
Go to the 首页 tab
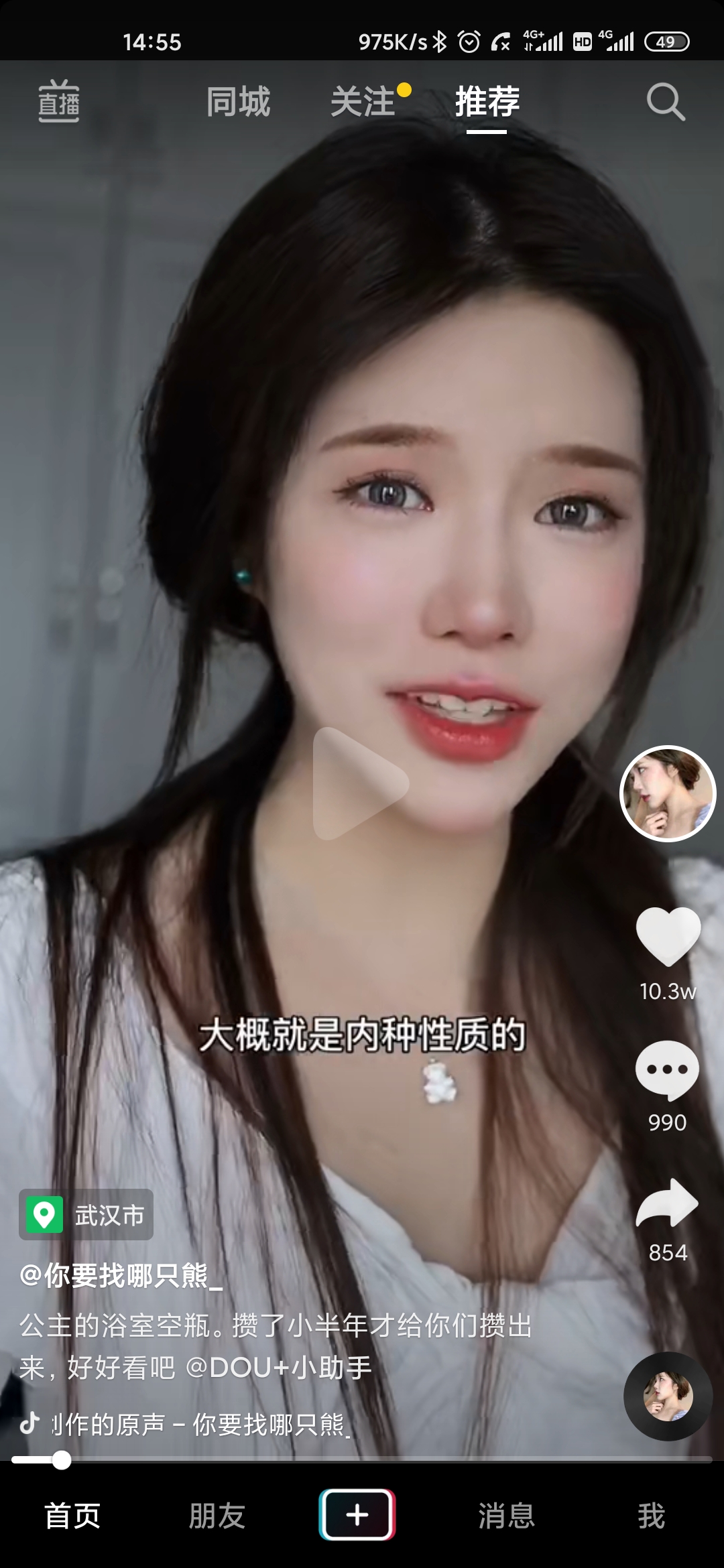click(72, 1516)
